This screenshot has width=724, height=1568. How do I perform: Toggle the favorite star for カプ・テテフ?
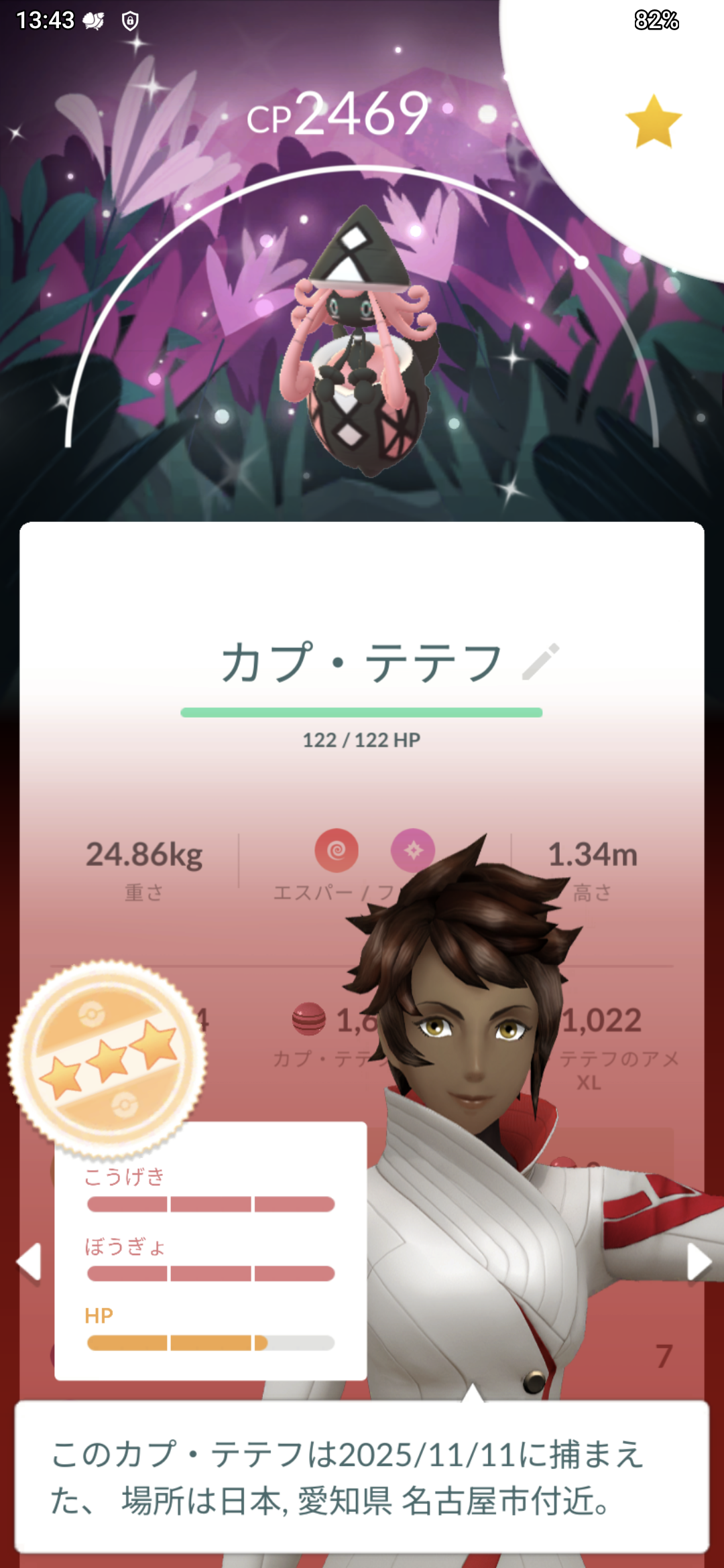tap(653, 122)
